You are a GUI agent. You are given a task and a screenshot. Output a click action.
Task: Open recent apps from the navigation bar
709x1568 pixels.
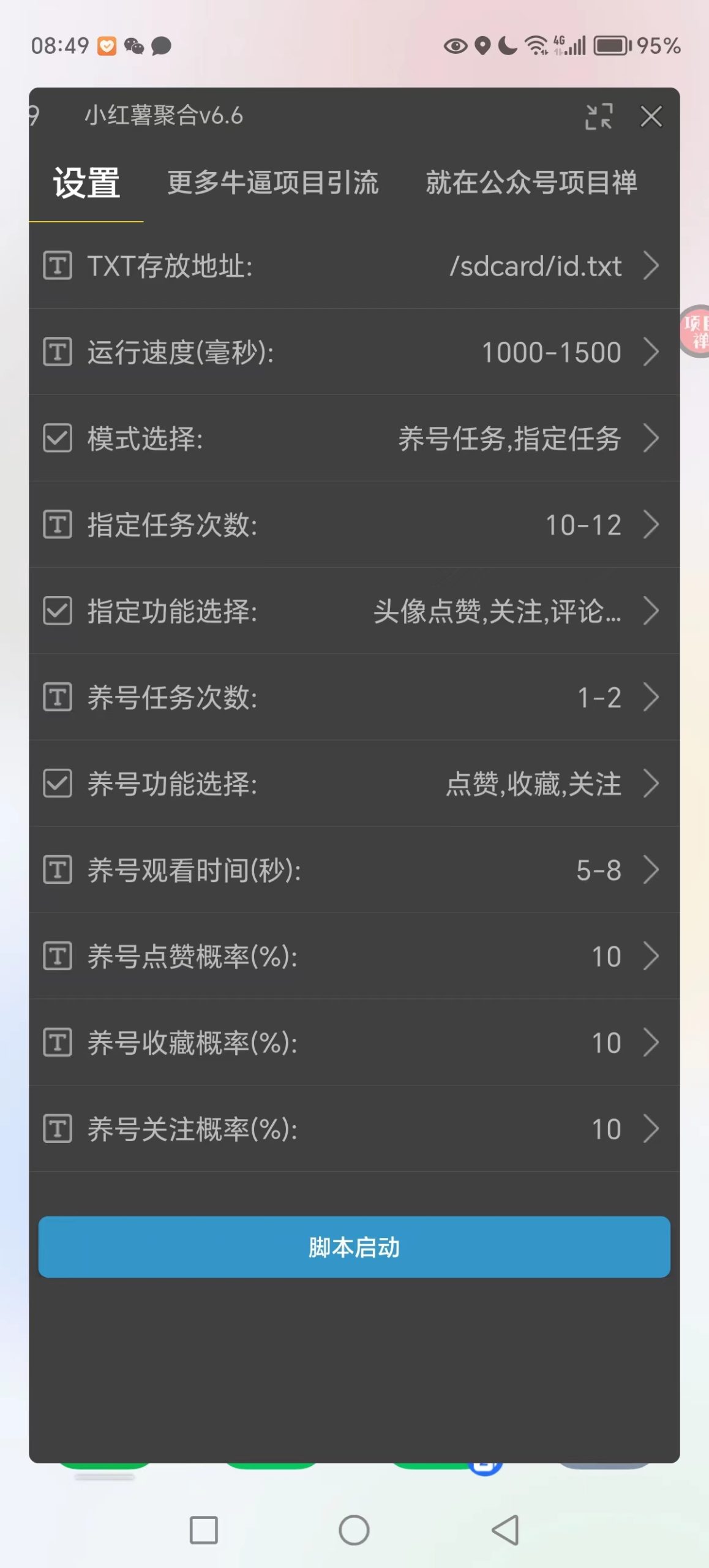pyautogui.click(x=204, y=1530)
